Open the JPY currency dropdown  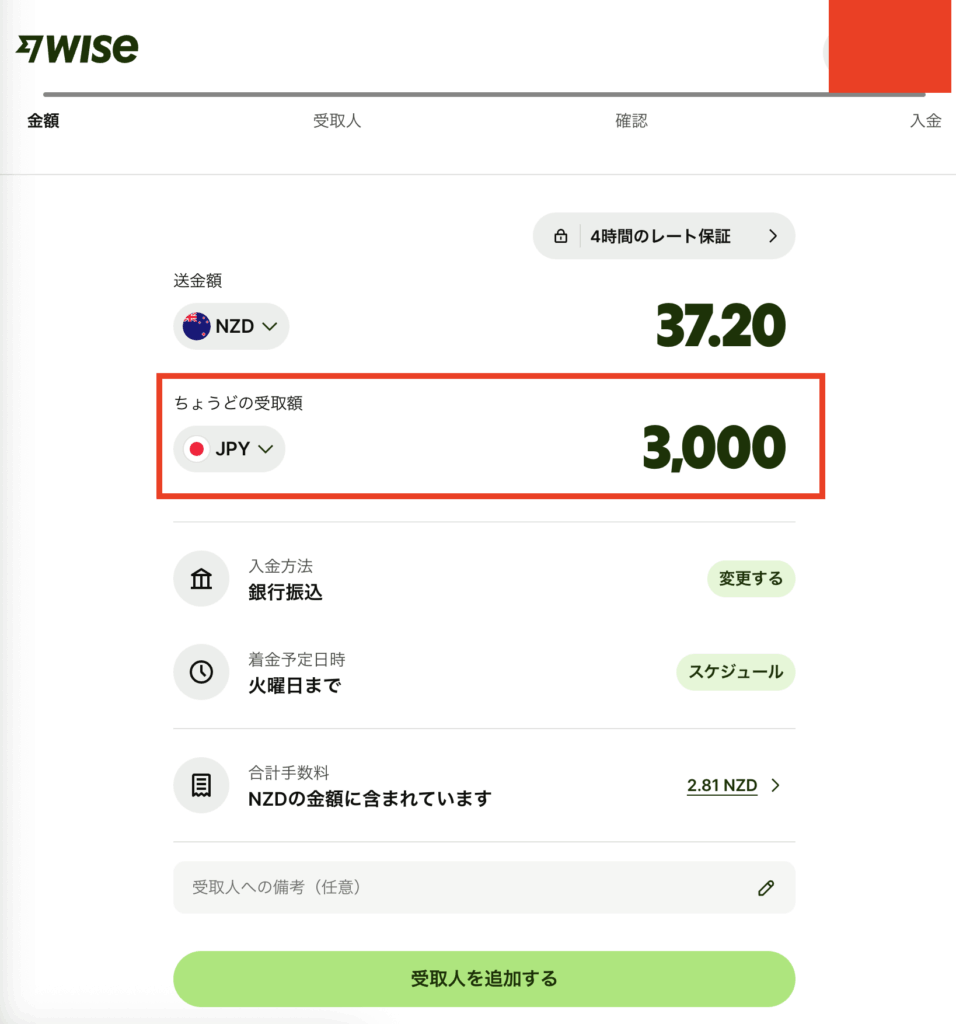[x=229, y=449]
